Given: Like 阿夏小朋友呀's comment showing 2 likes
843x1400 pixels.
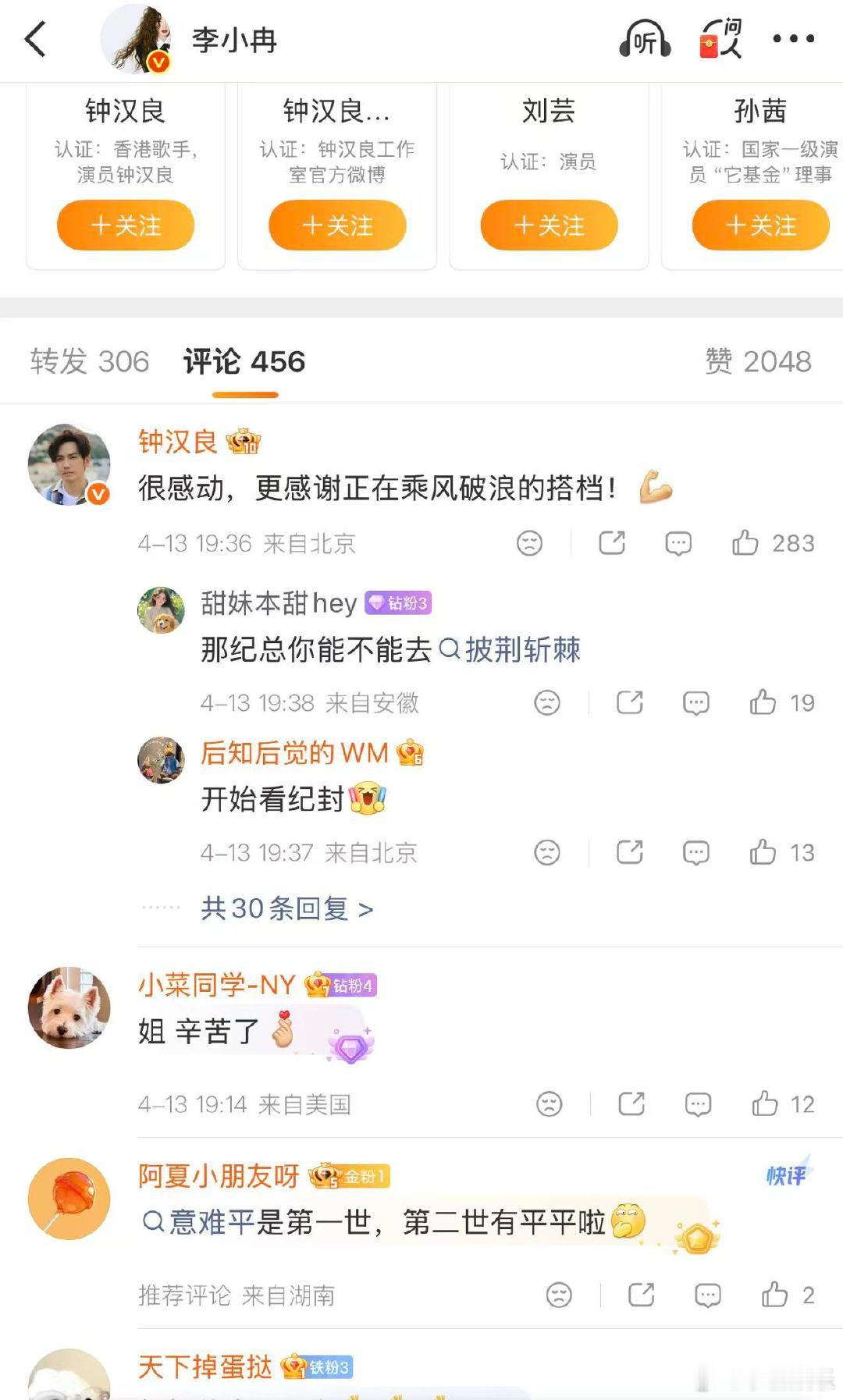Looking at the screenshot, I should 774,1295.
